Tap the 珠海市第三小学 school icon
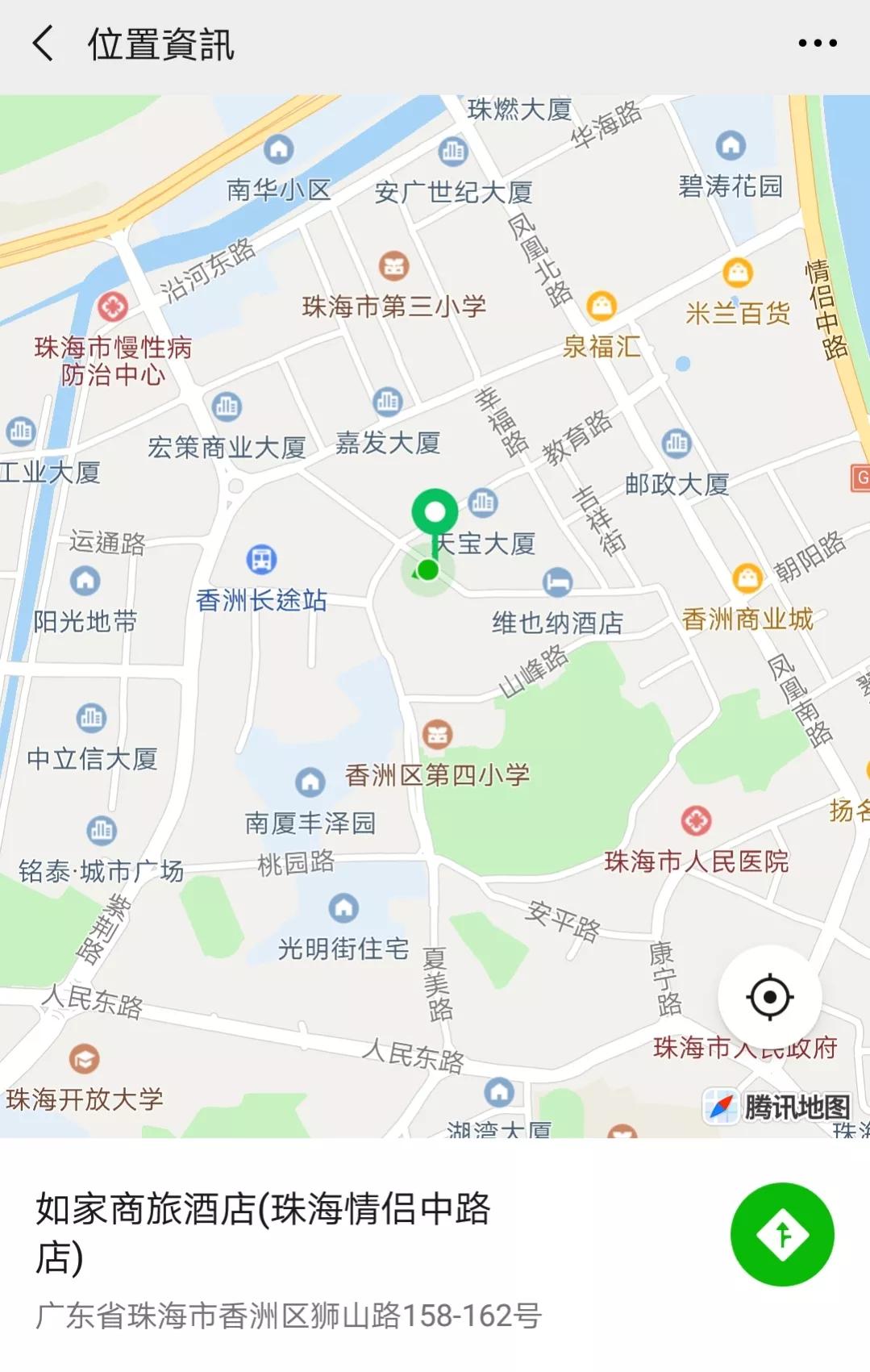Screen dimensions: 870x1372 point(394,265)
